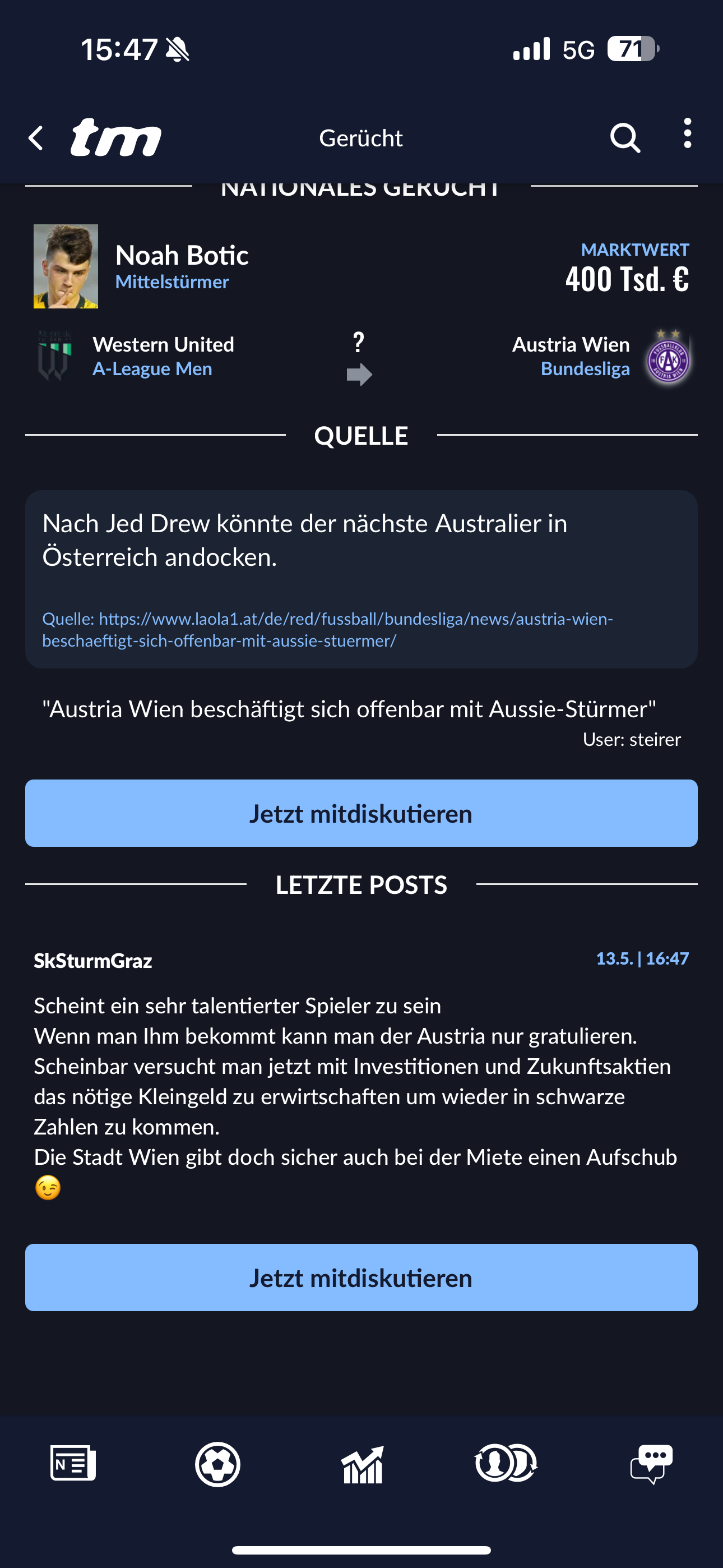723x1568 pixels.
Task: Switch to the transfers tab
Action: click(506, 1463)
